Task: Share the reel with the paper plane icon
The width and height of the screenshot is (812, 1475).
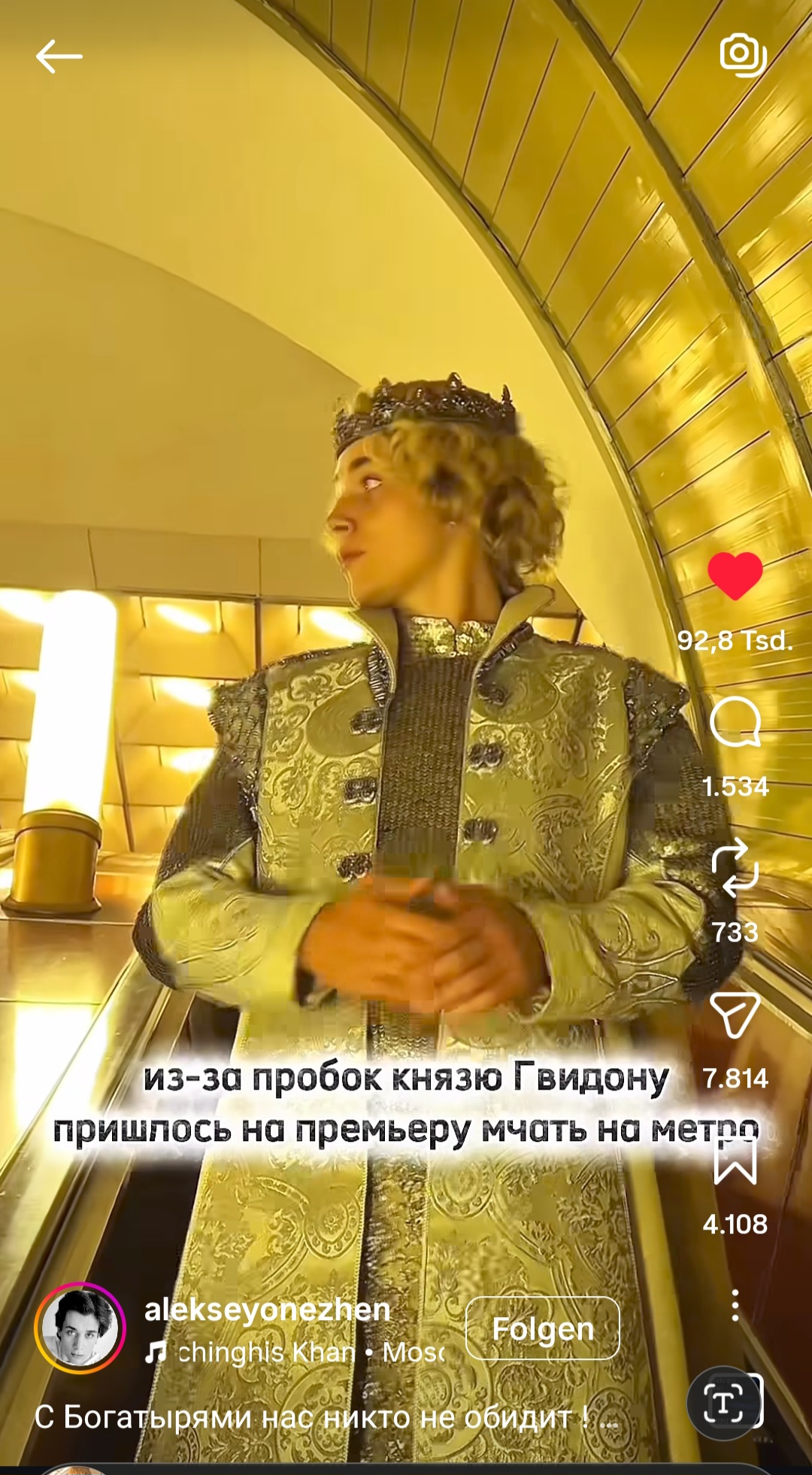Action: pos(735,1015)
